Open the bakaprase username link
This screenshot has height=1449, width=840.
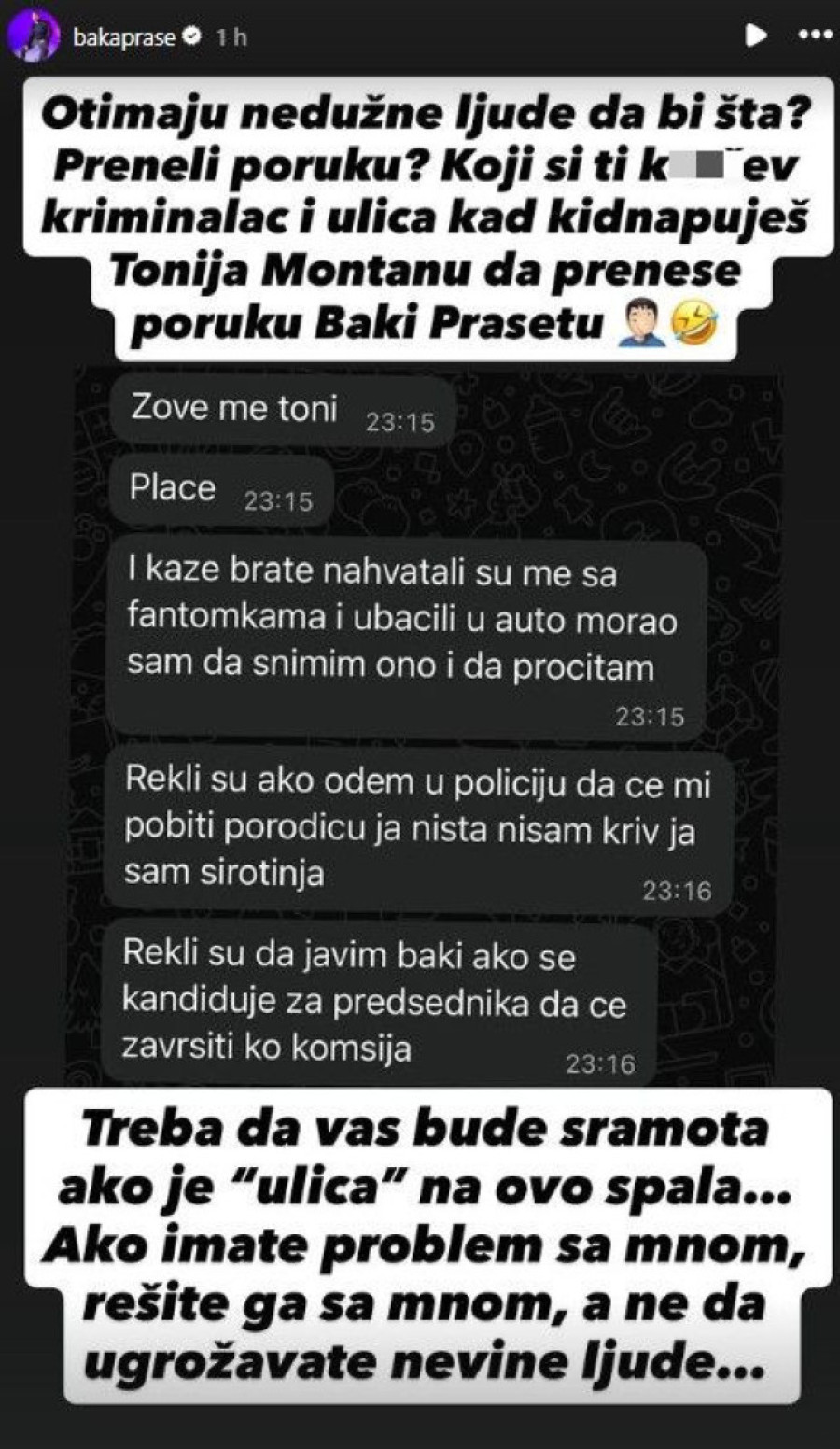coord(125,37)
